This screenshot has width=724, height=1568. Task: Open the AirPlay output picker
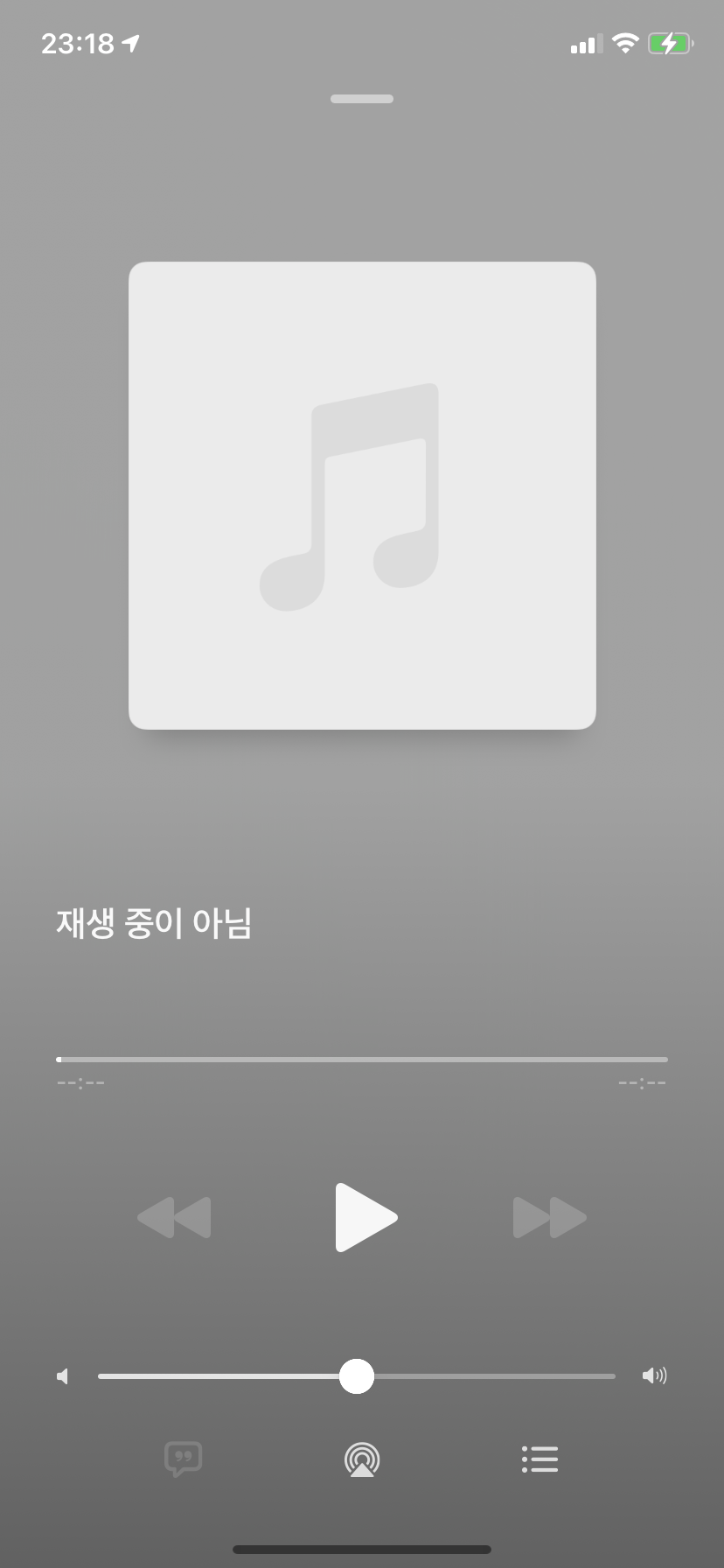pos(362,1459)
